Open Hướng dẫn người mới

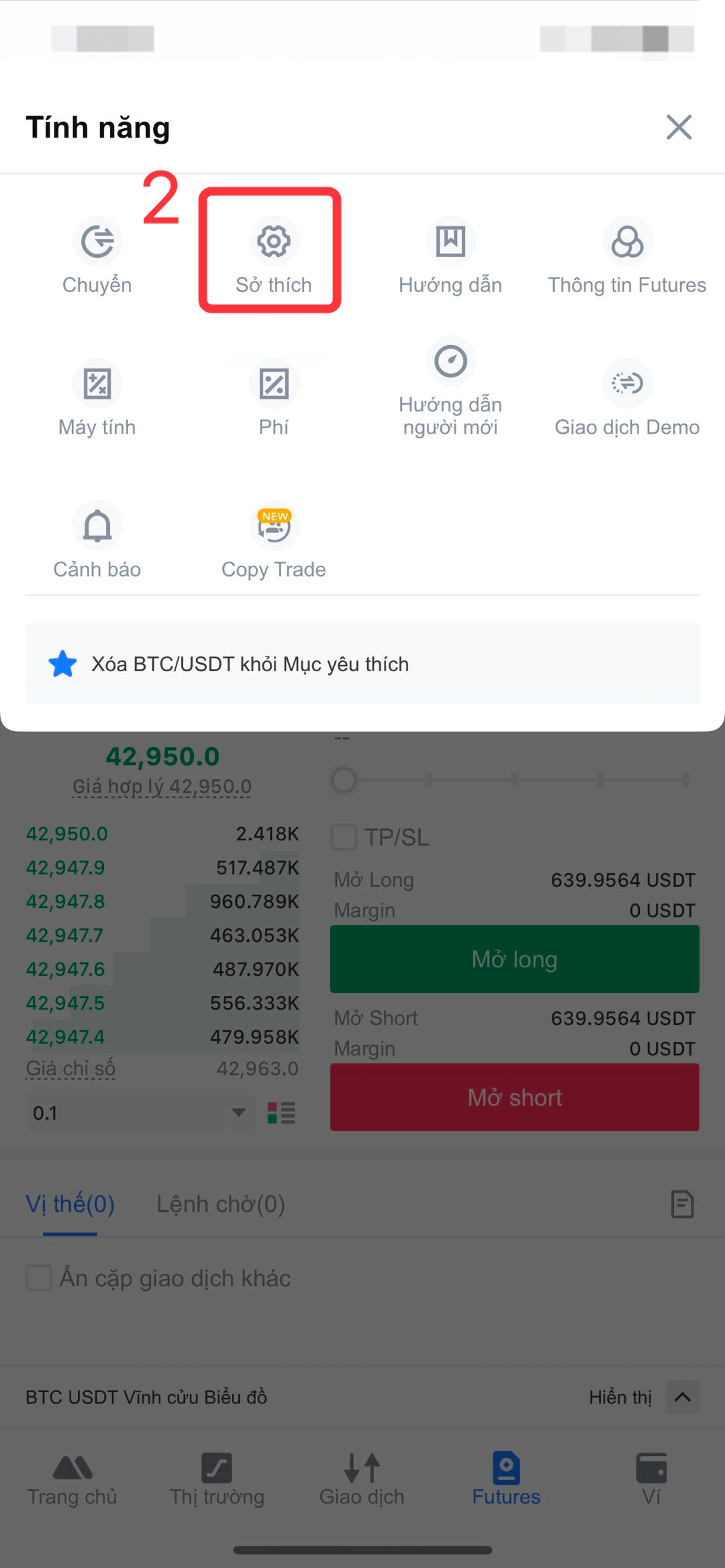450,387
